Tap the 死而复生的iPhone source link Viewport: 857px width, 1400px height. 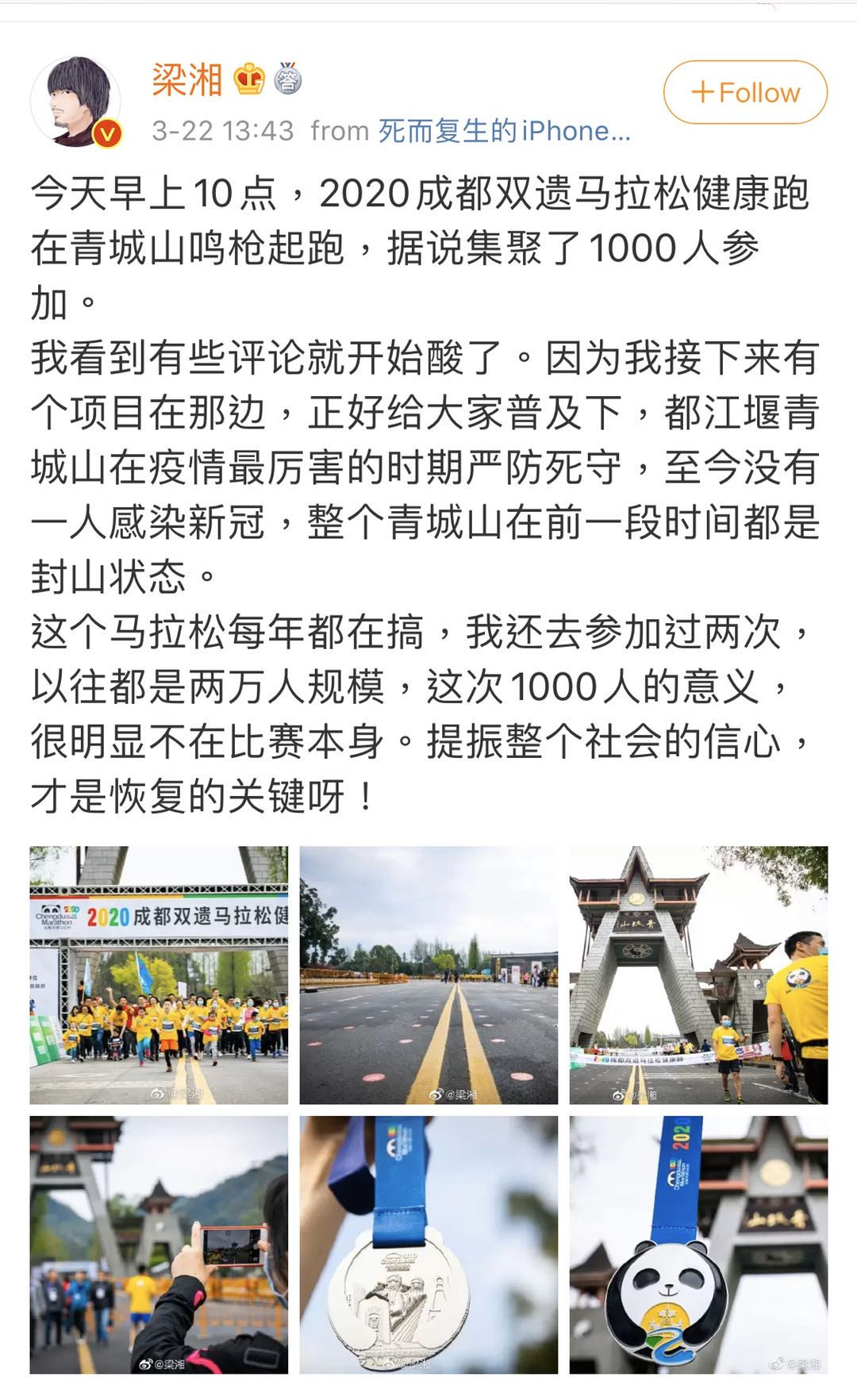coord(504,131)
